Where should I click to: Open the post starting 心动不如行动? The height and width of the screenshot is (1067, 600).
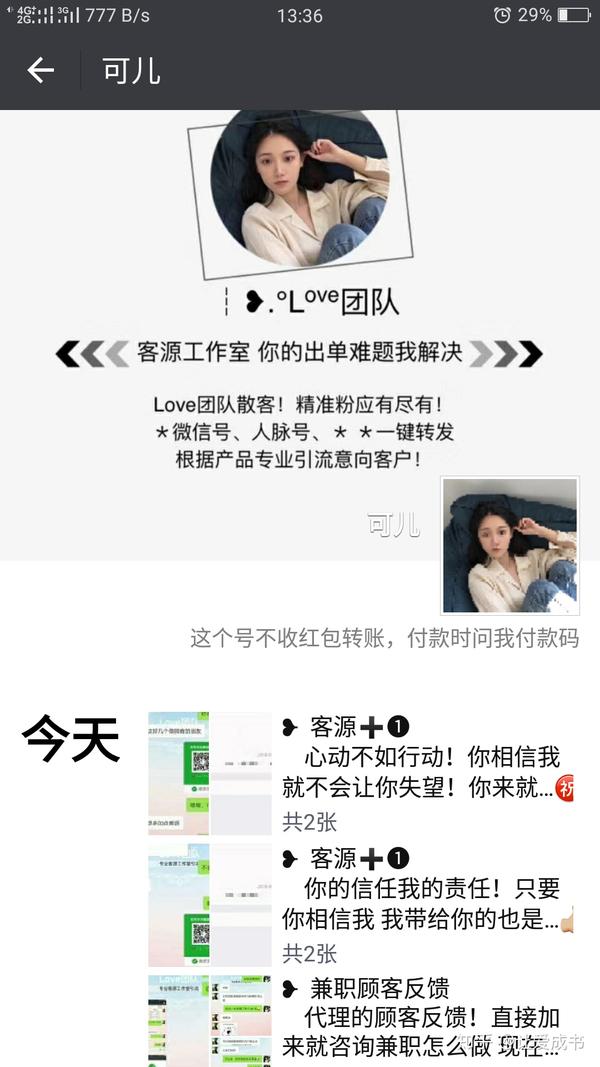click(420, 772)
